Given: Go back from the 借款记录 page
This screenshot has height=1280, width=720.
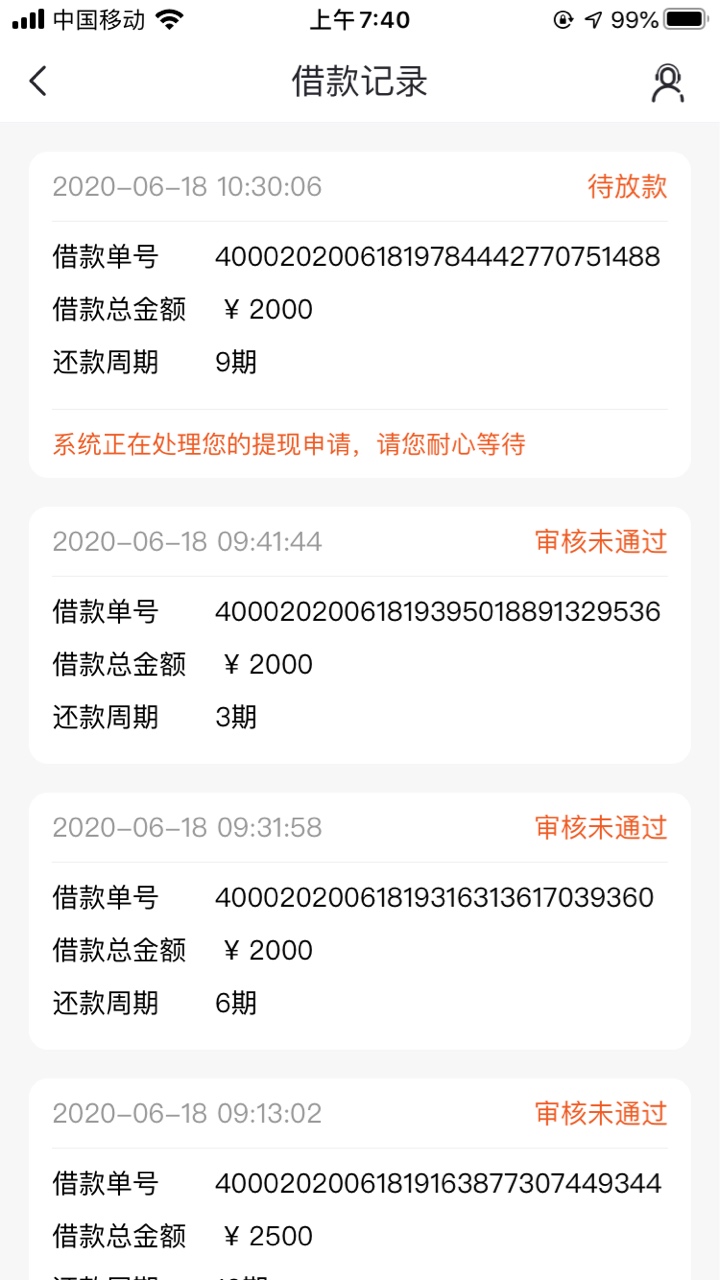Looking at the screenshot, I should pos(38,81).
